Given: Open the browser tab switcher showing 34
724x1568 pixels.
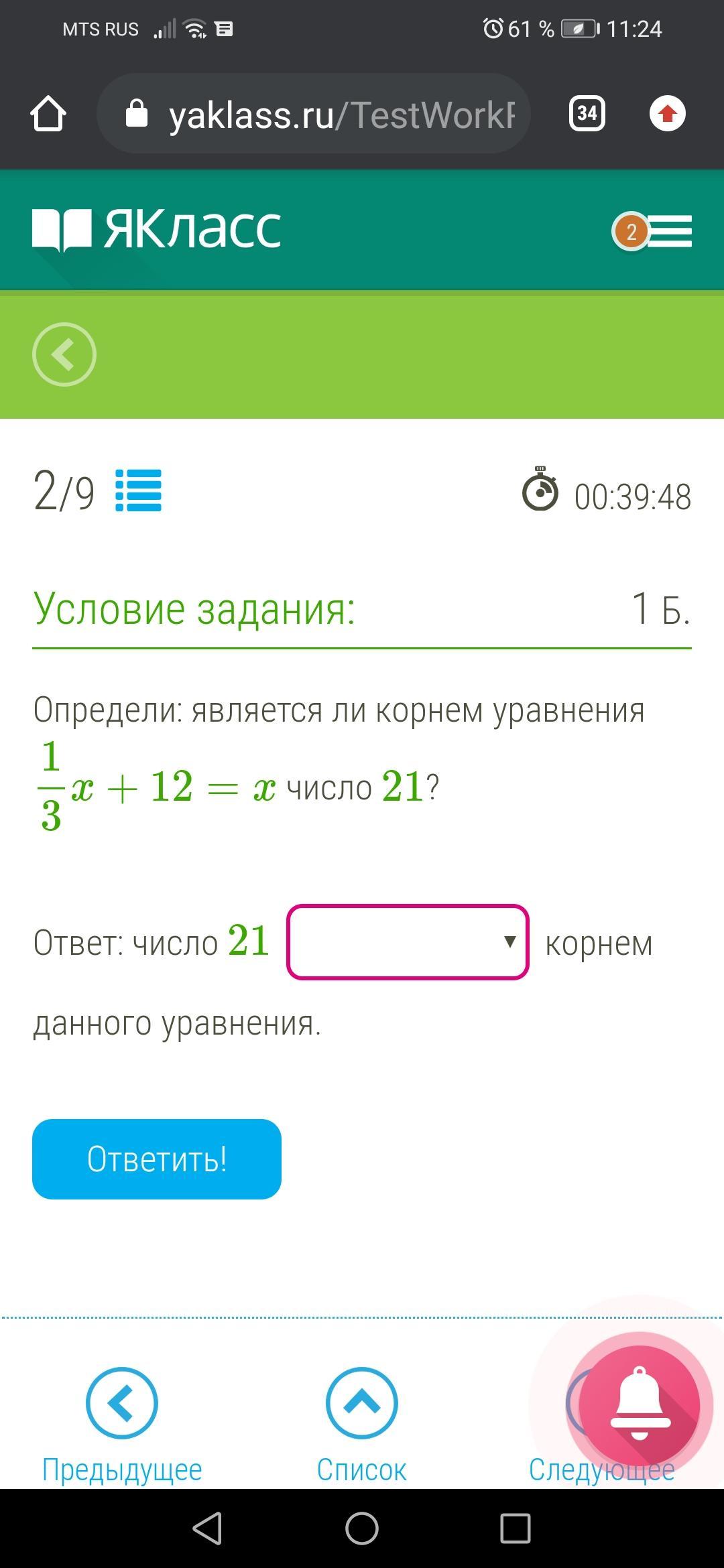Looking at the screenshot, I should click(x=587, y=113).
